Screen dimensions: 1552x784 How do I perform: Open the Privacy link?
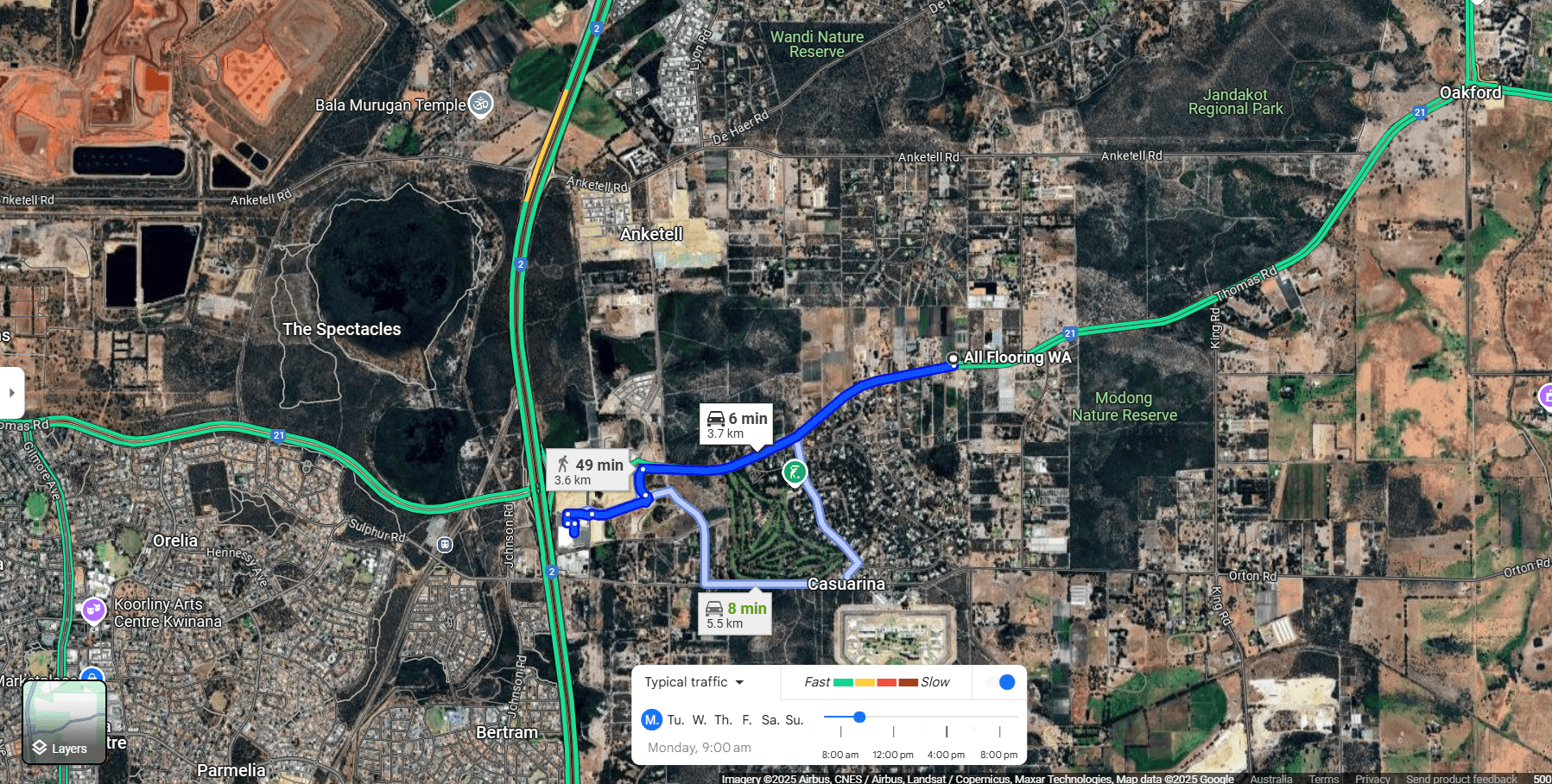(1372, 779)
